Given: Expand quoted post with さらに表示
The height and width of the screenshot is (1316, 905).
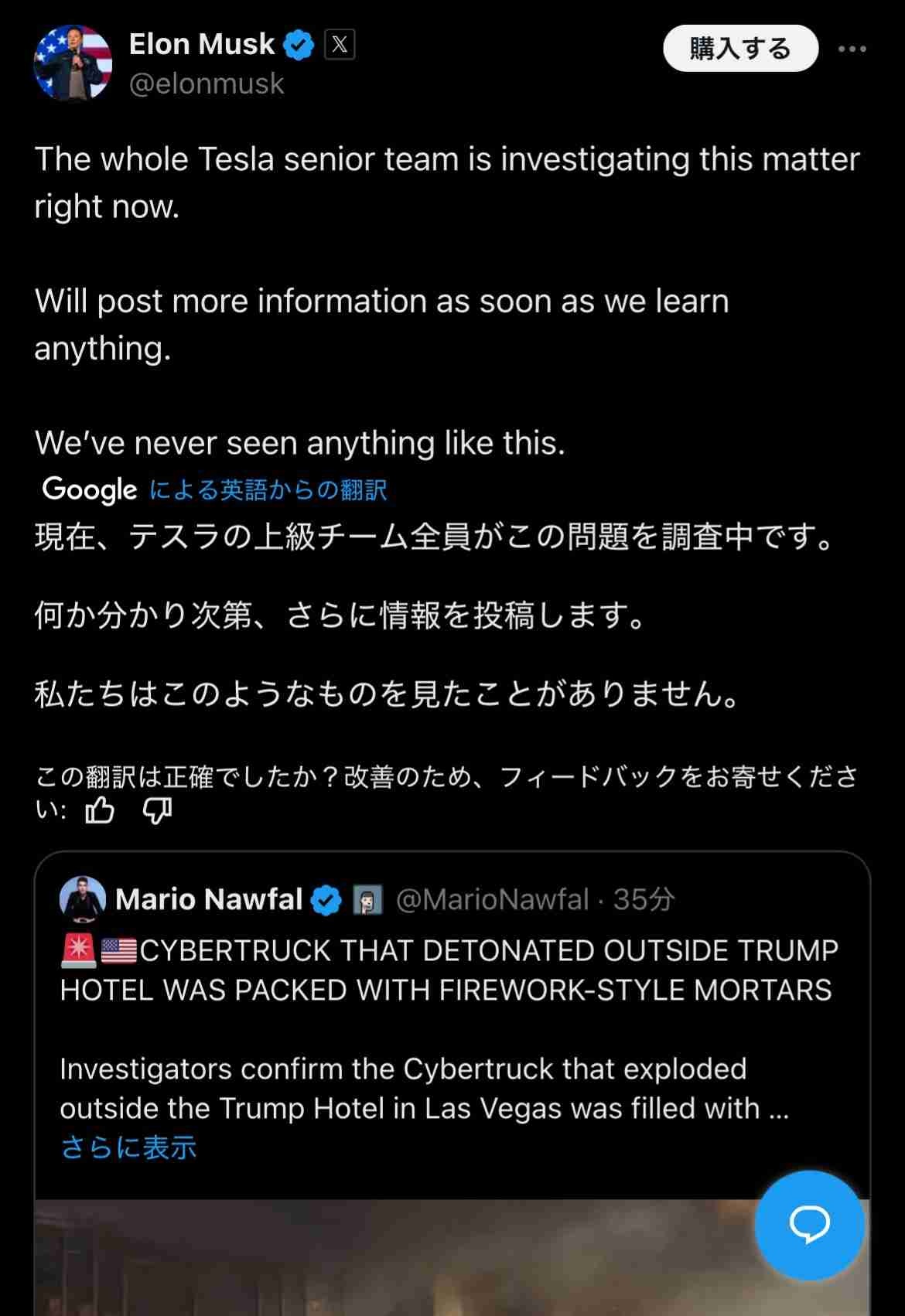Looking at the screenshot, I should click(x=128, y=1147).
